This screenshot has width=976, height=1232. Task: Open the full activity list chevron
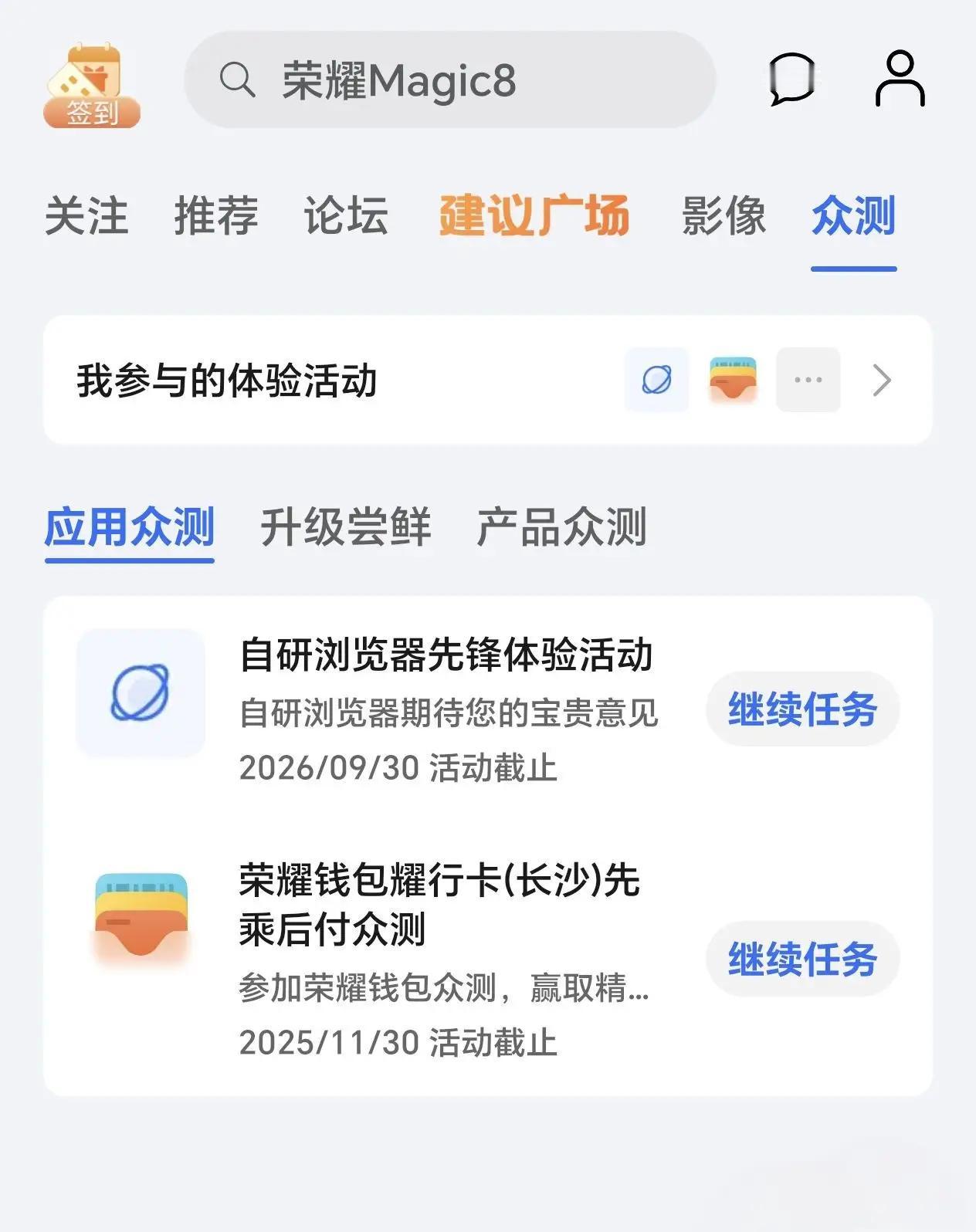880,381
